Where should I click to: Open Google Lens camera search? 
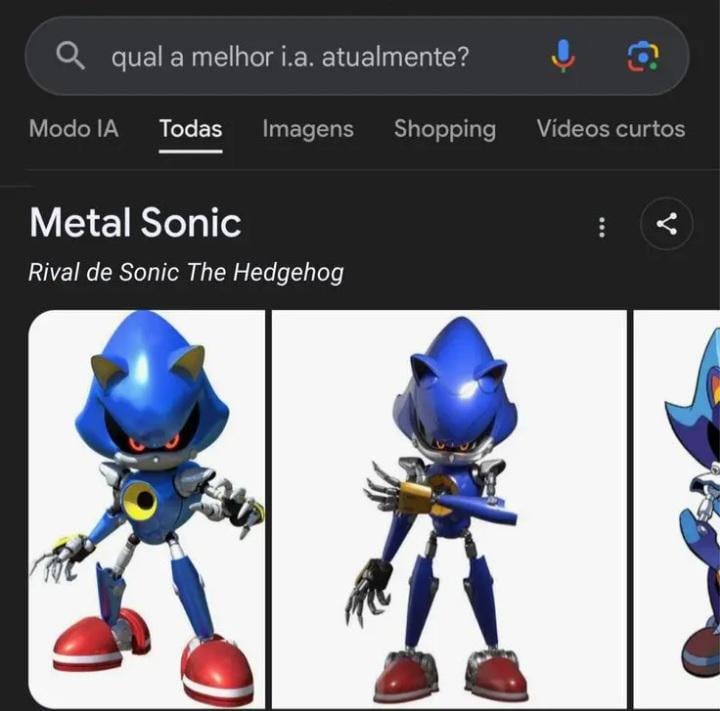pos(642,57)
